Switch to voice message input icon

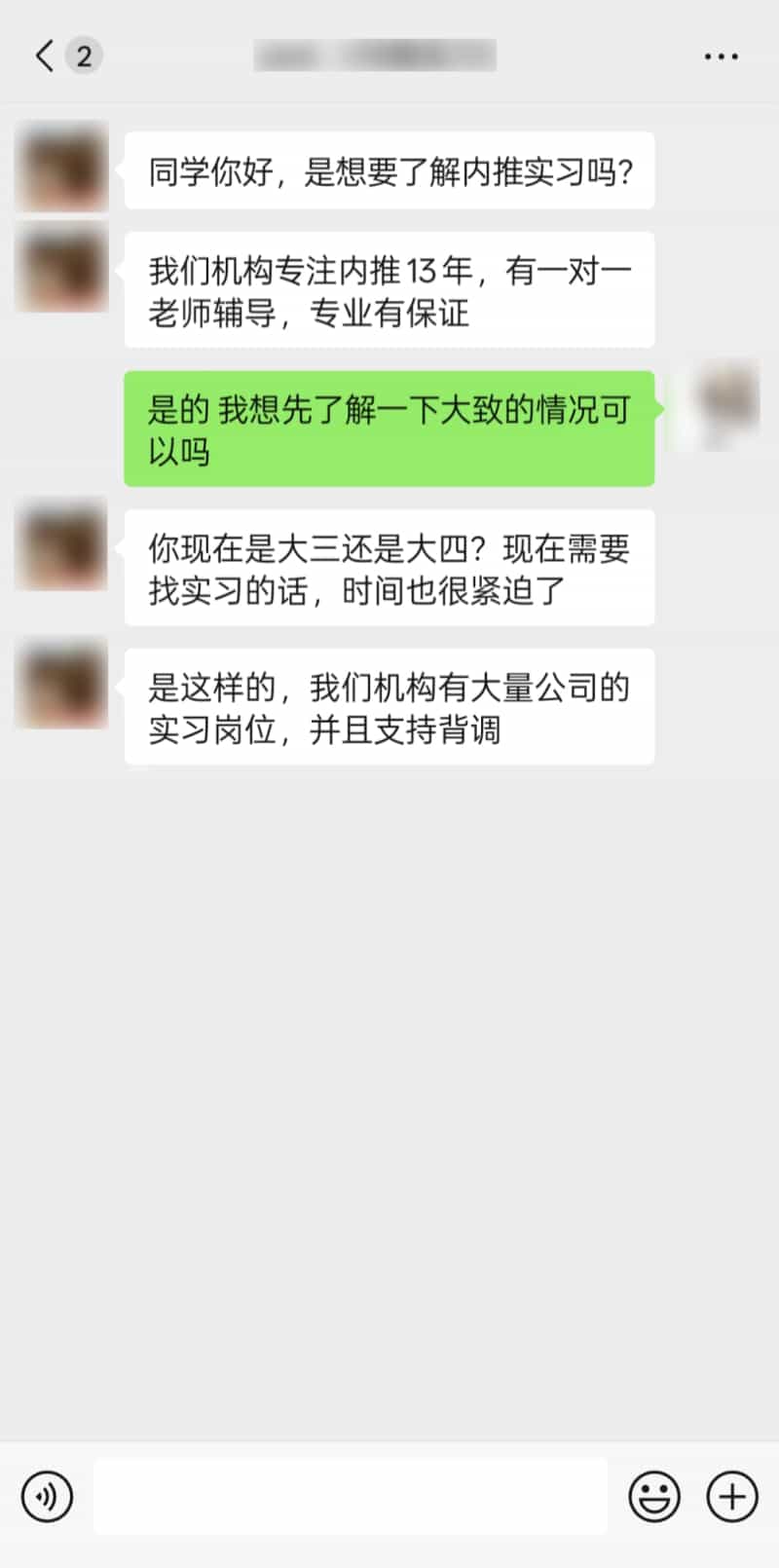[47, 1497]
